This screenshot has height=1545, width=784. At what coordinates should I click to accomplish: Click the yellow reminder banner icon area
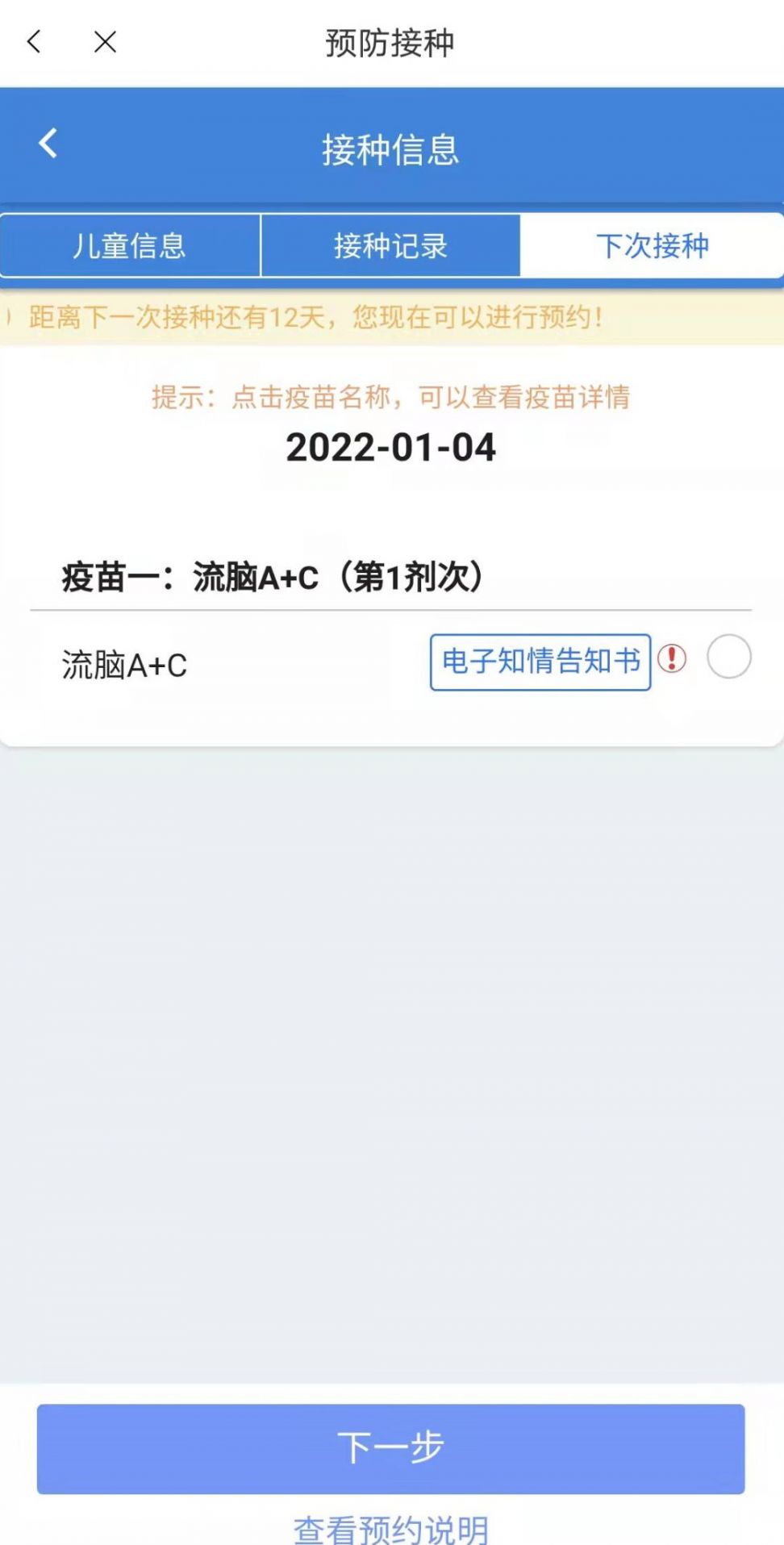tap(8, 318)
